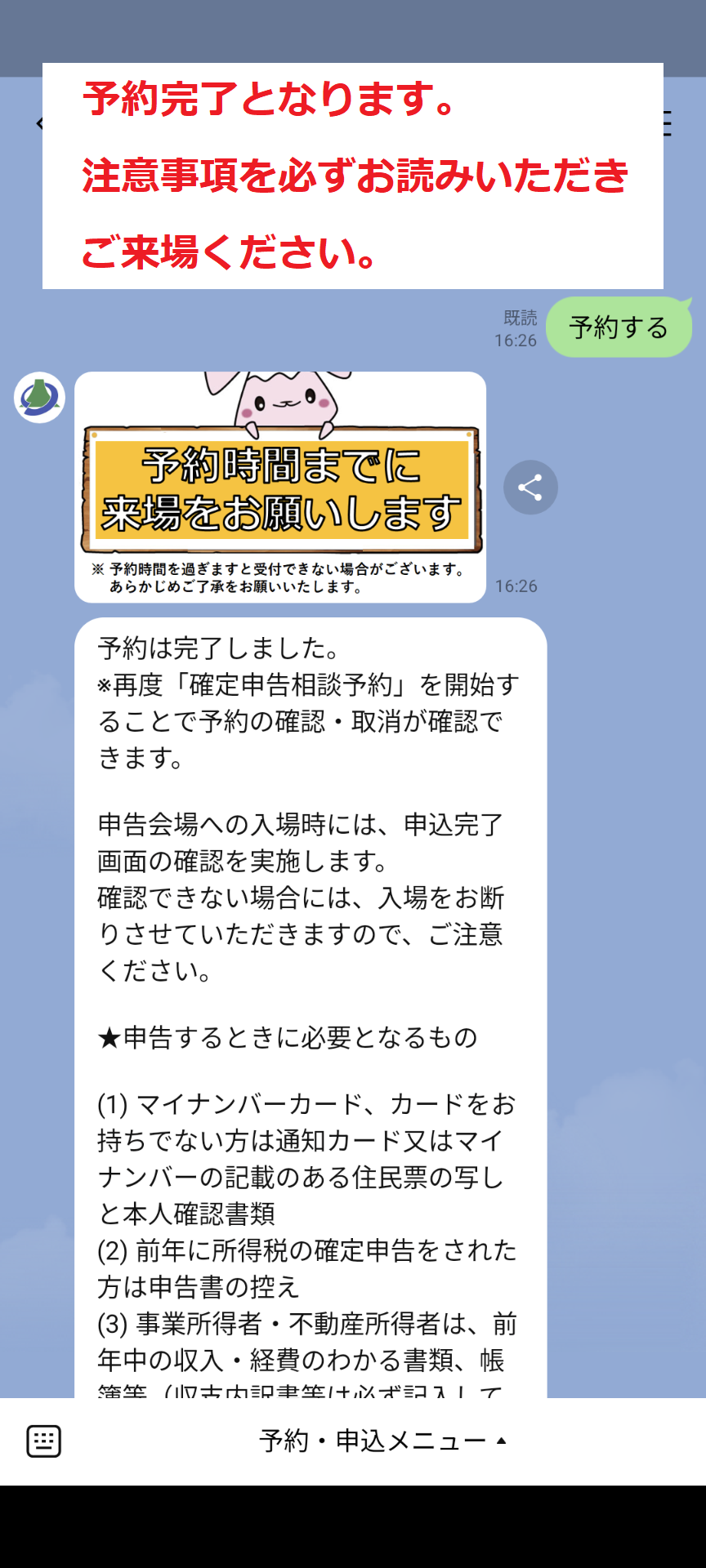Expand the 予約・申込メニュー rich menu
Image resolution: width=706 pixels, height=1568 pixels.
click(382, 1441)
